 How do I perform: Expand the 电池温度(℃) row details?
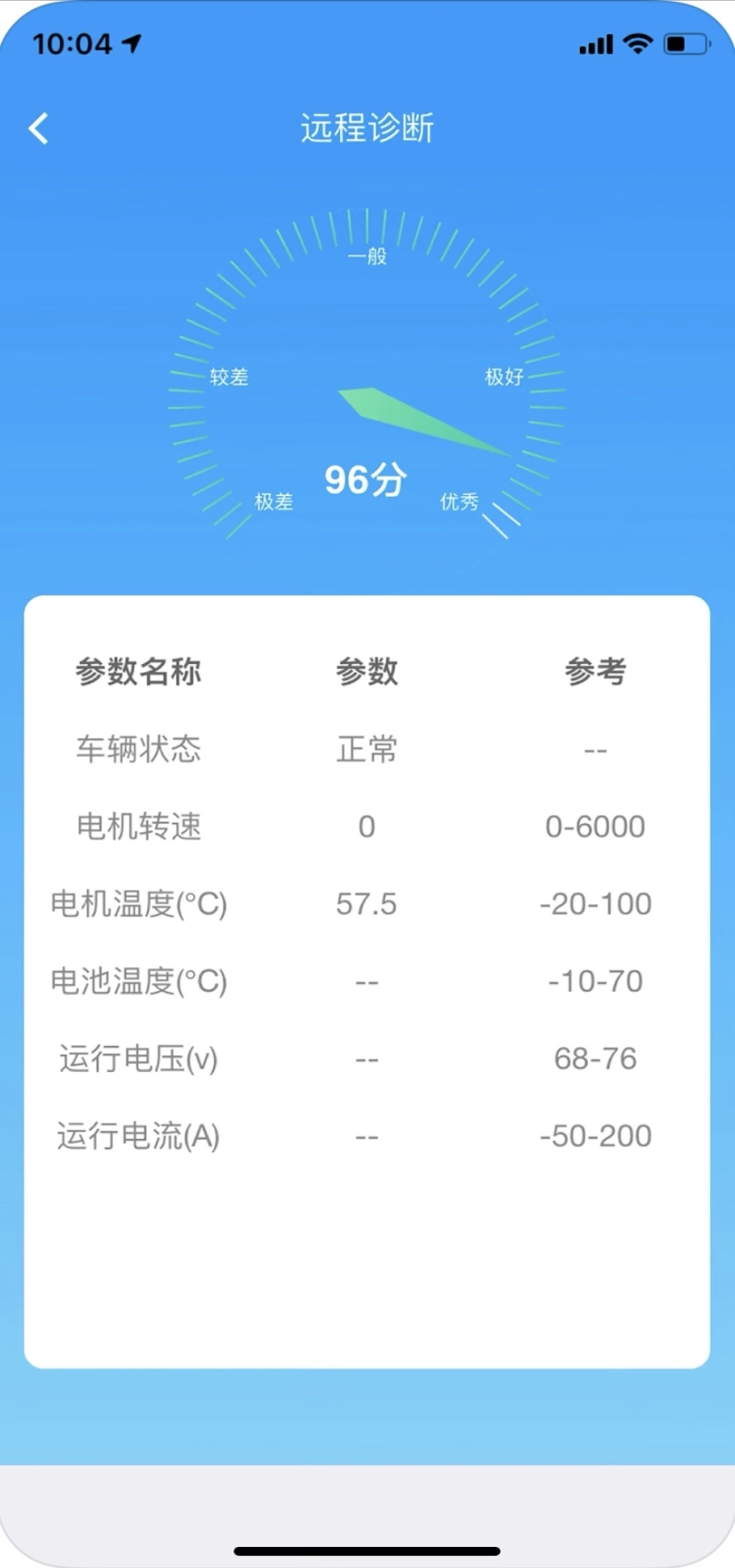(x=367, y=981)
